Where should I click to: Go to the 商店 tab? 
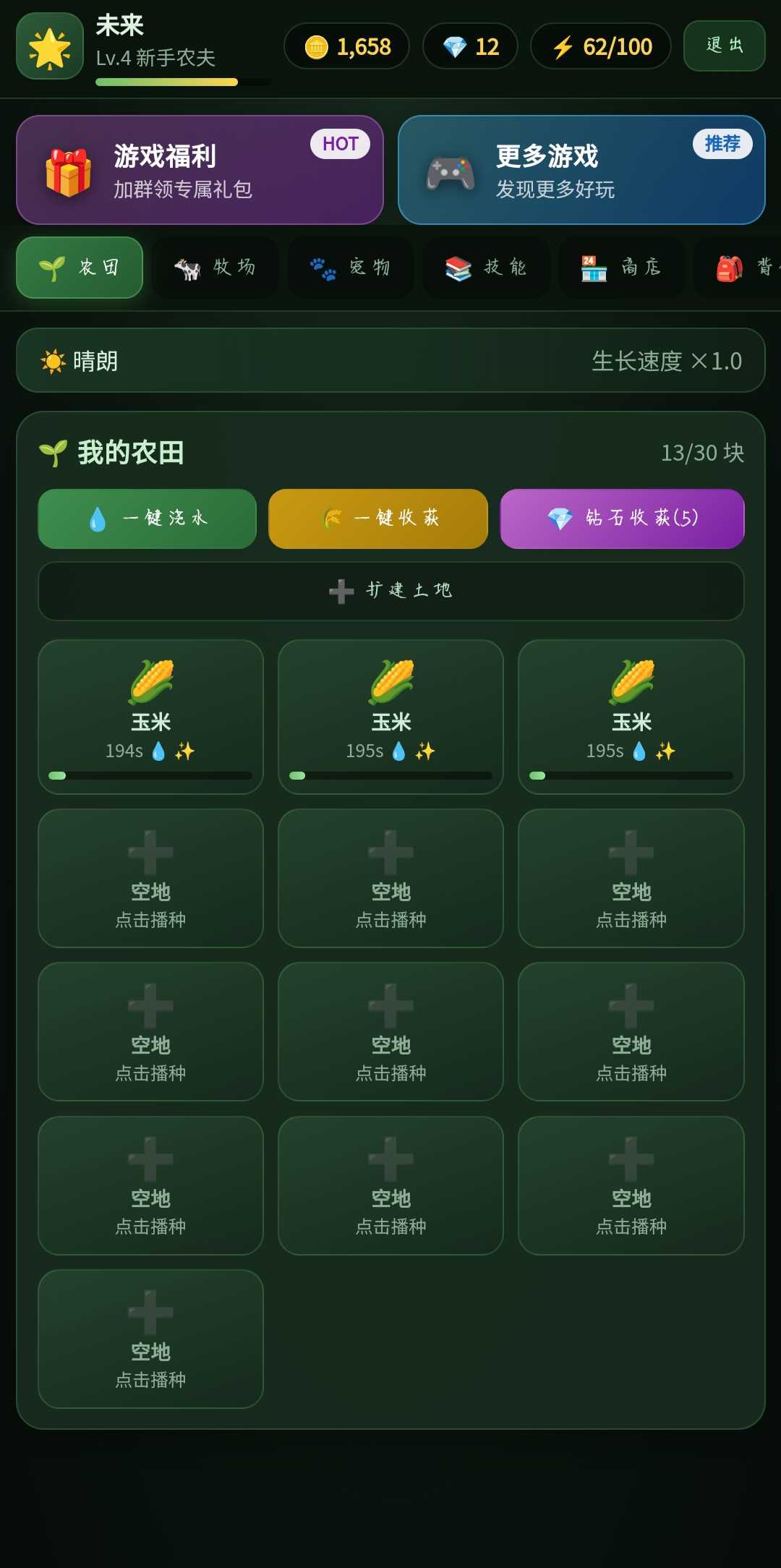[x=622, y=268]
